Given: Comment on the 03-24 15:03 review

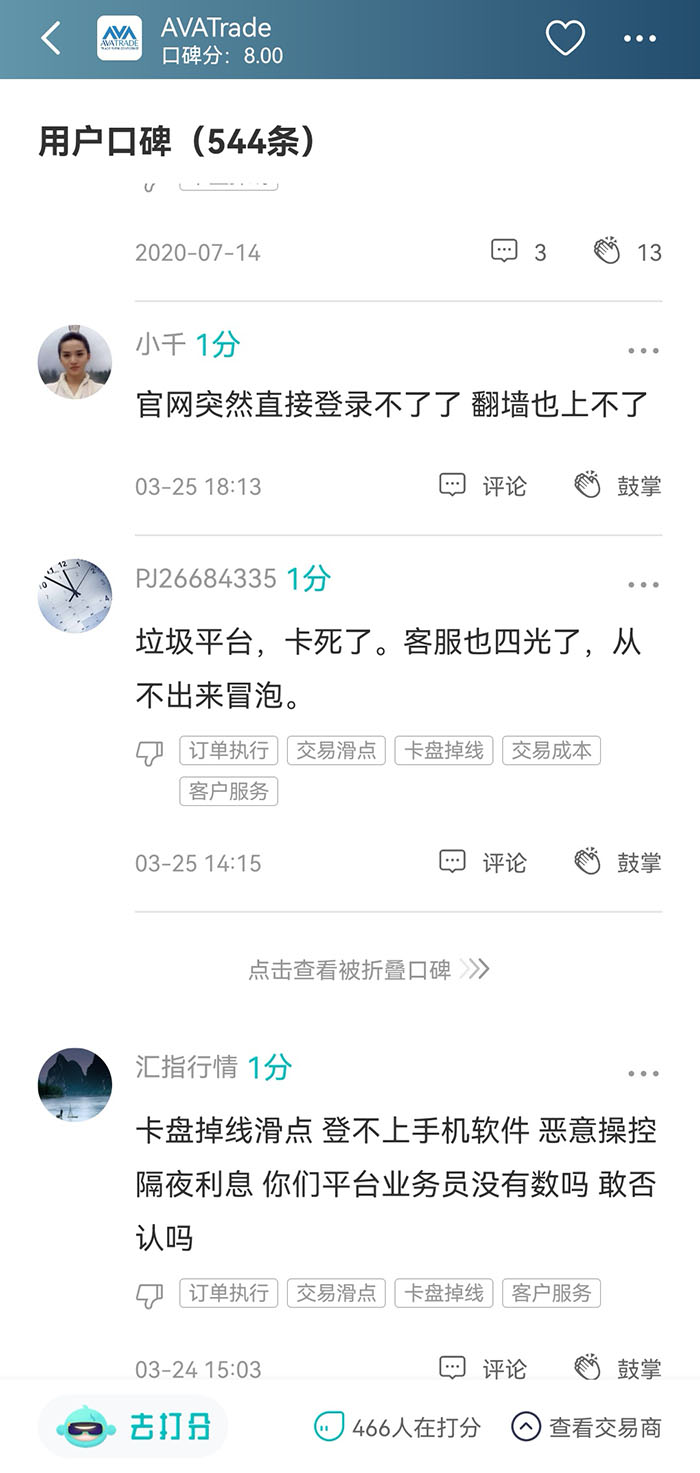Looking at the screenshot, I should [483, 1367].
